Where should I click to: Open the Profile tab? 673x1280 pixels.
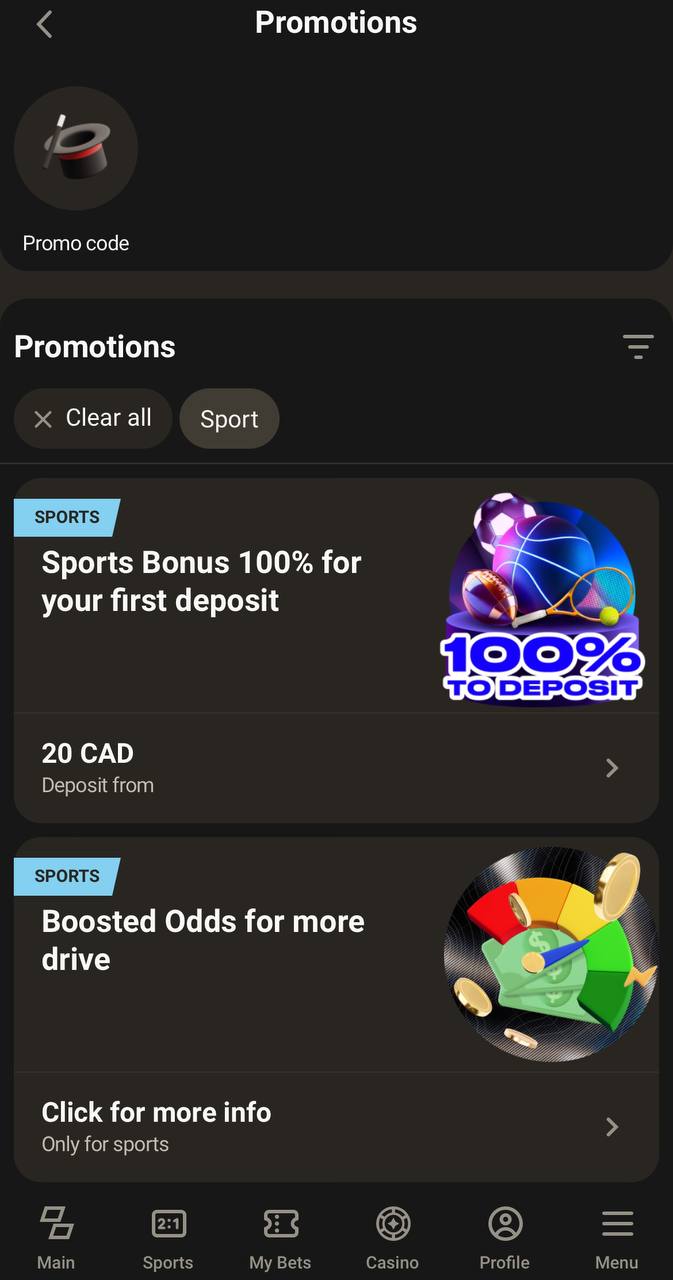[505, 1238]
